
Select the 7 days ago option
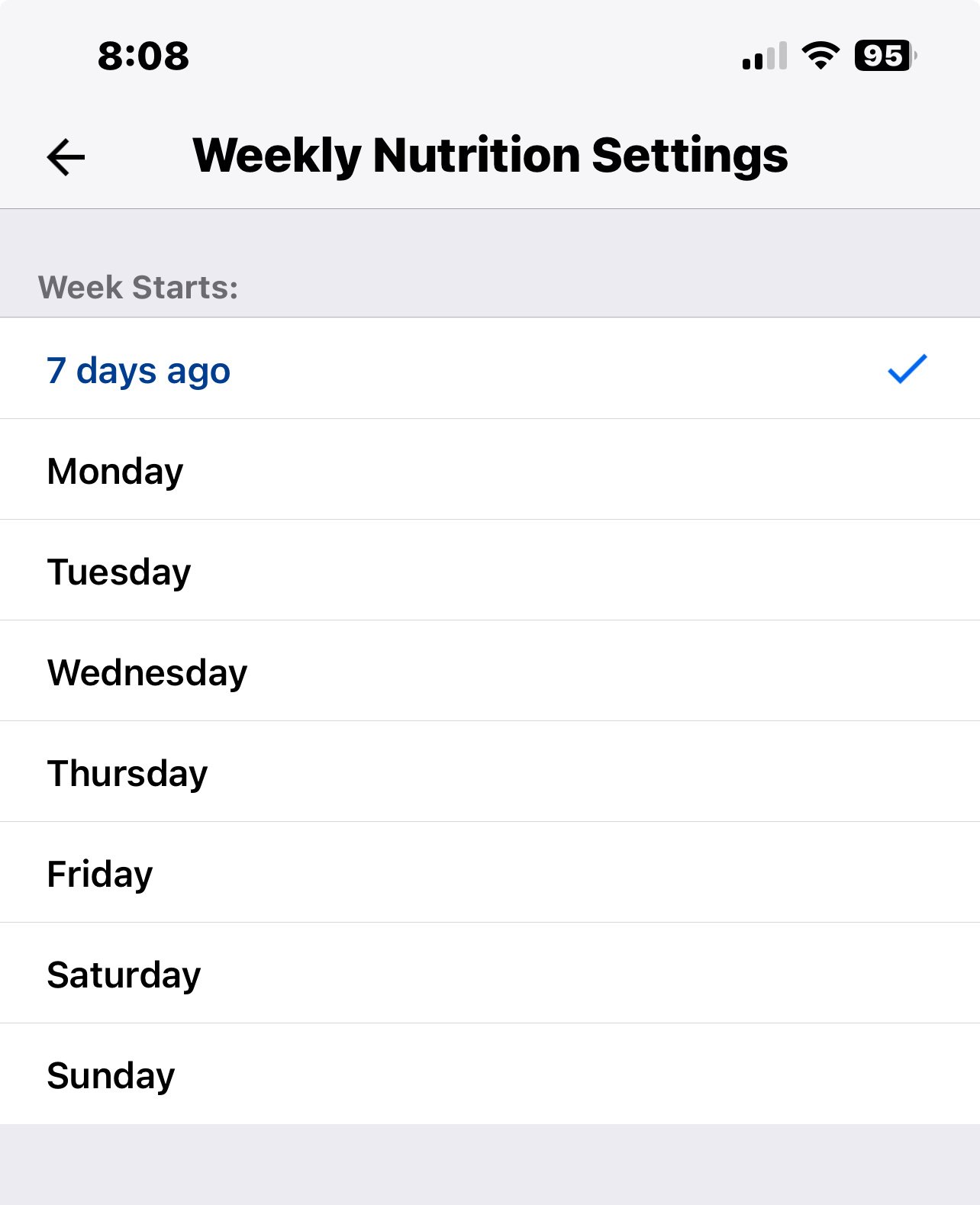point(139,371)
